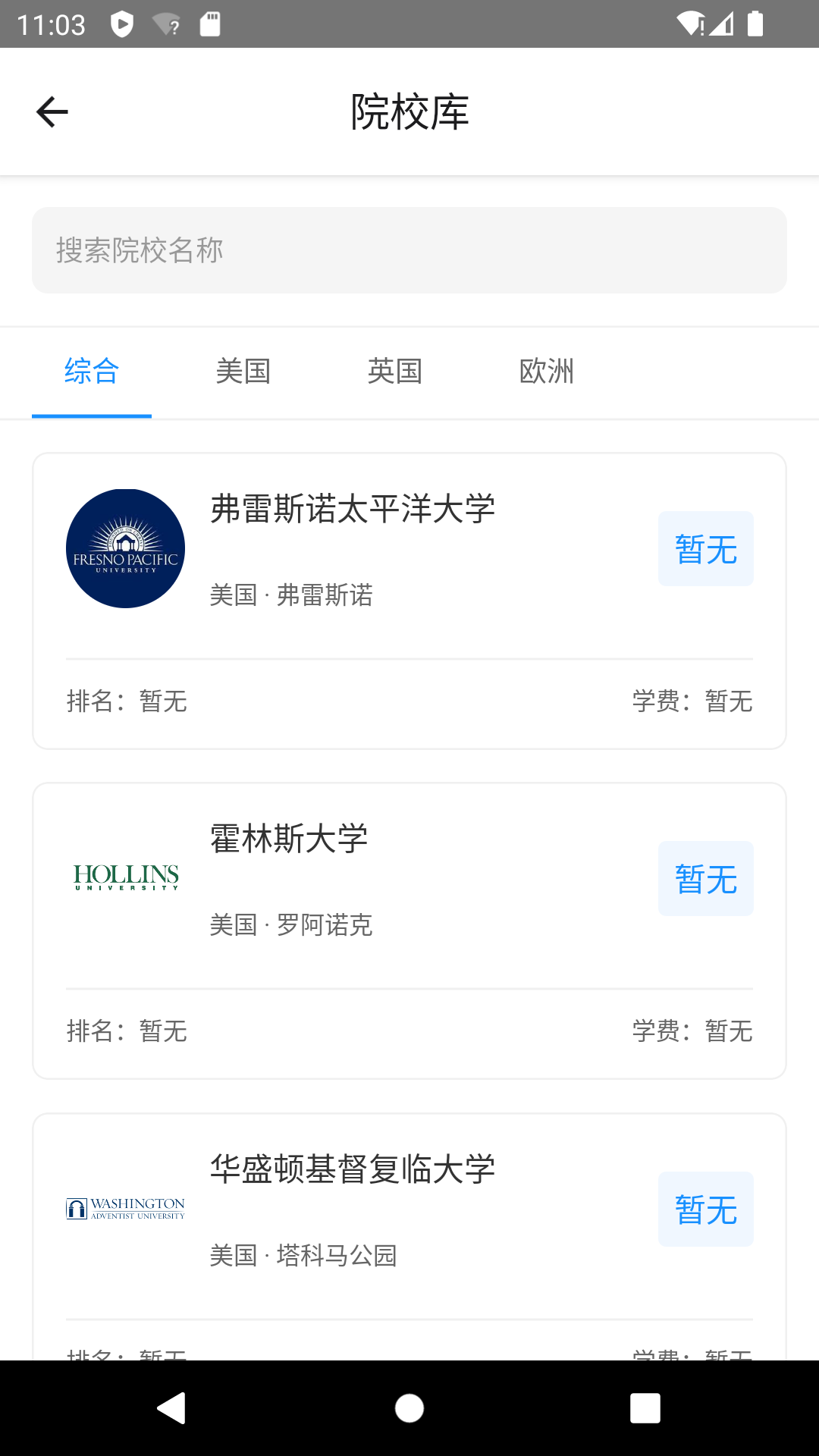819x1456 pixels.
Task: Open recent apps from navigation bar
Action: [645, 1408]
